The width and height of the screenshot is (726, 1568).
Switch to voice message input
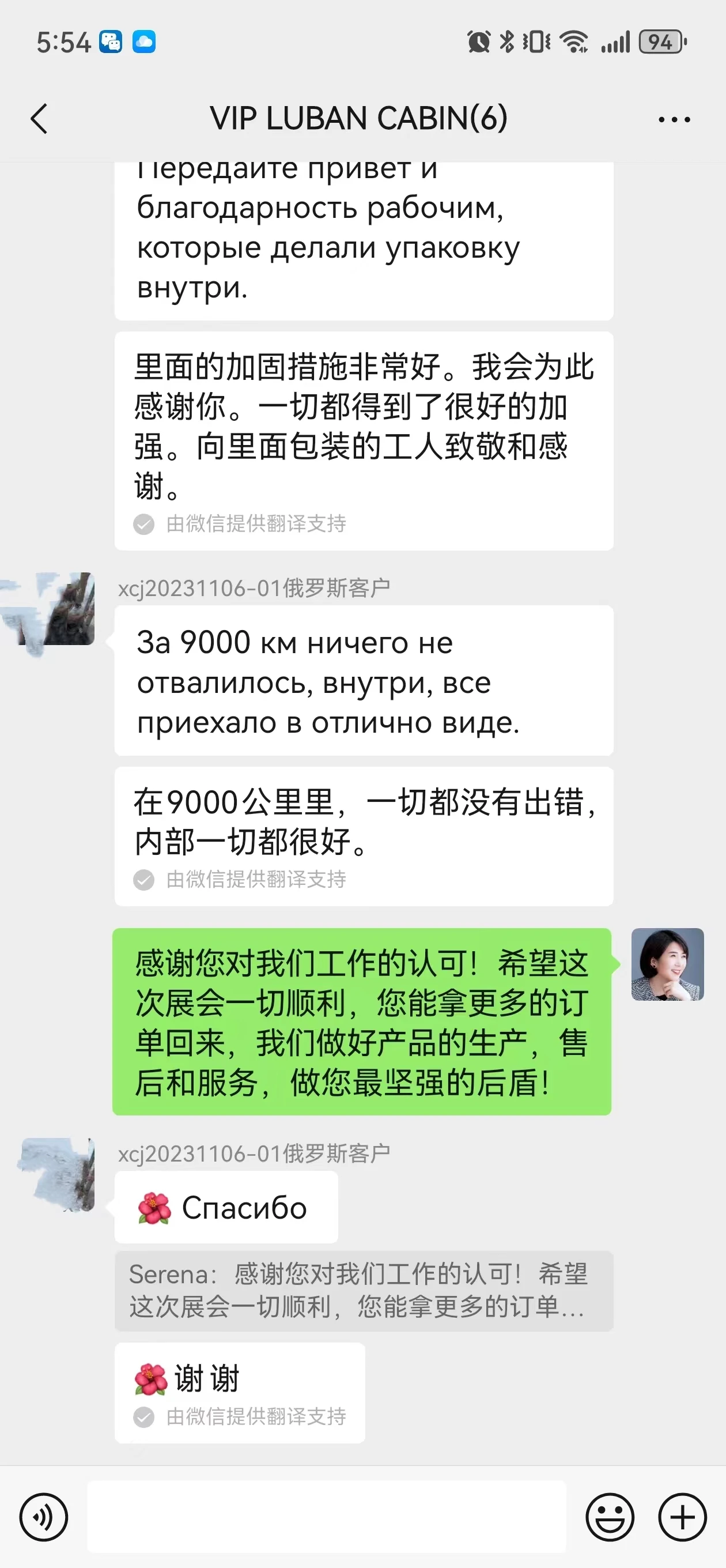44,1517
